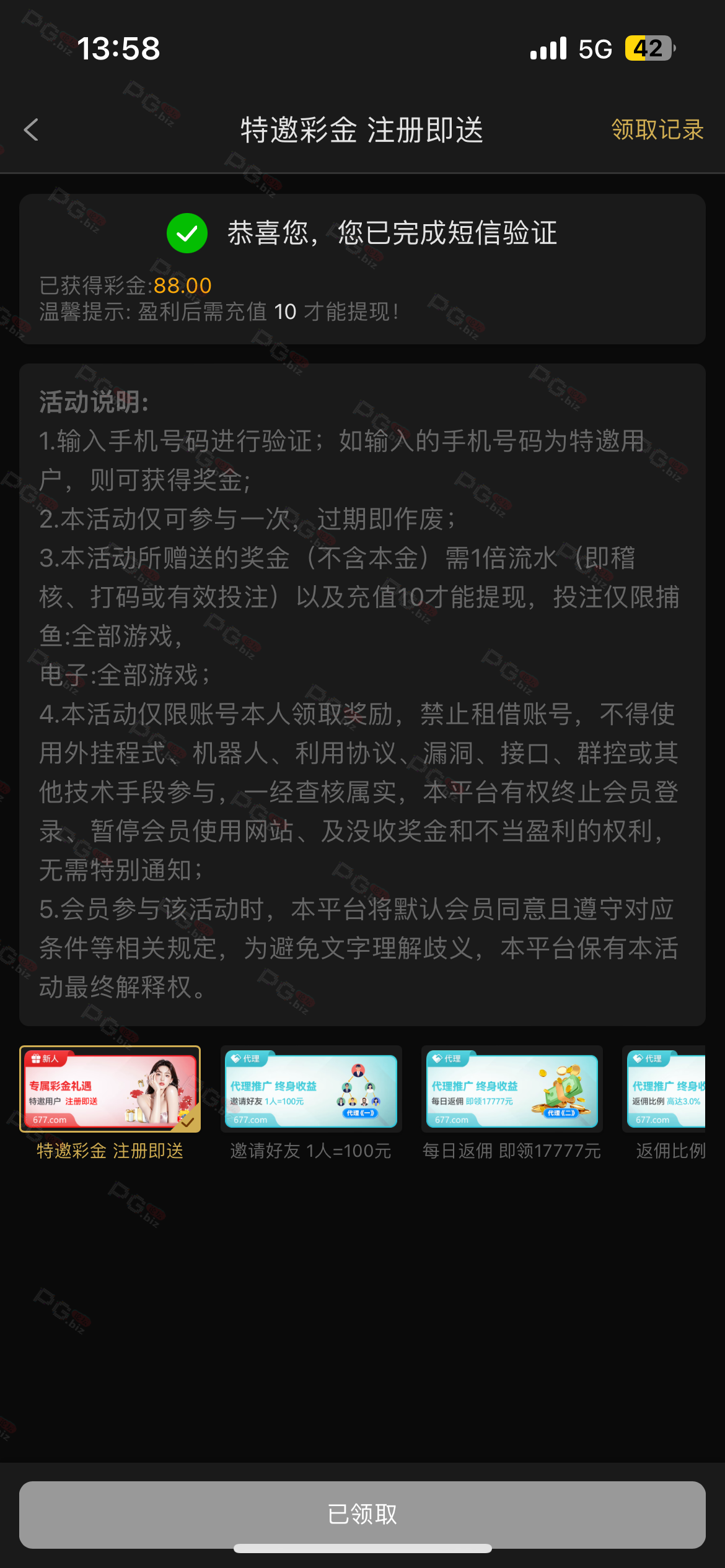Go back using the header arrow
Viewport: 725px width, 1568px height.
tap(31, 130)
